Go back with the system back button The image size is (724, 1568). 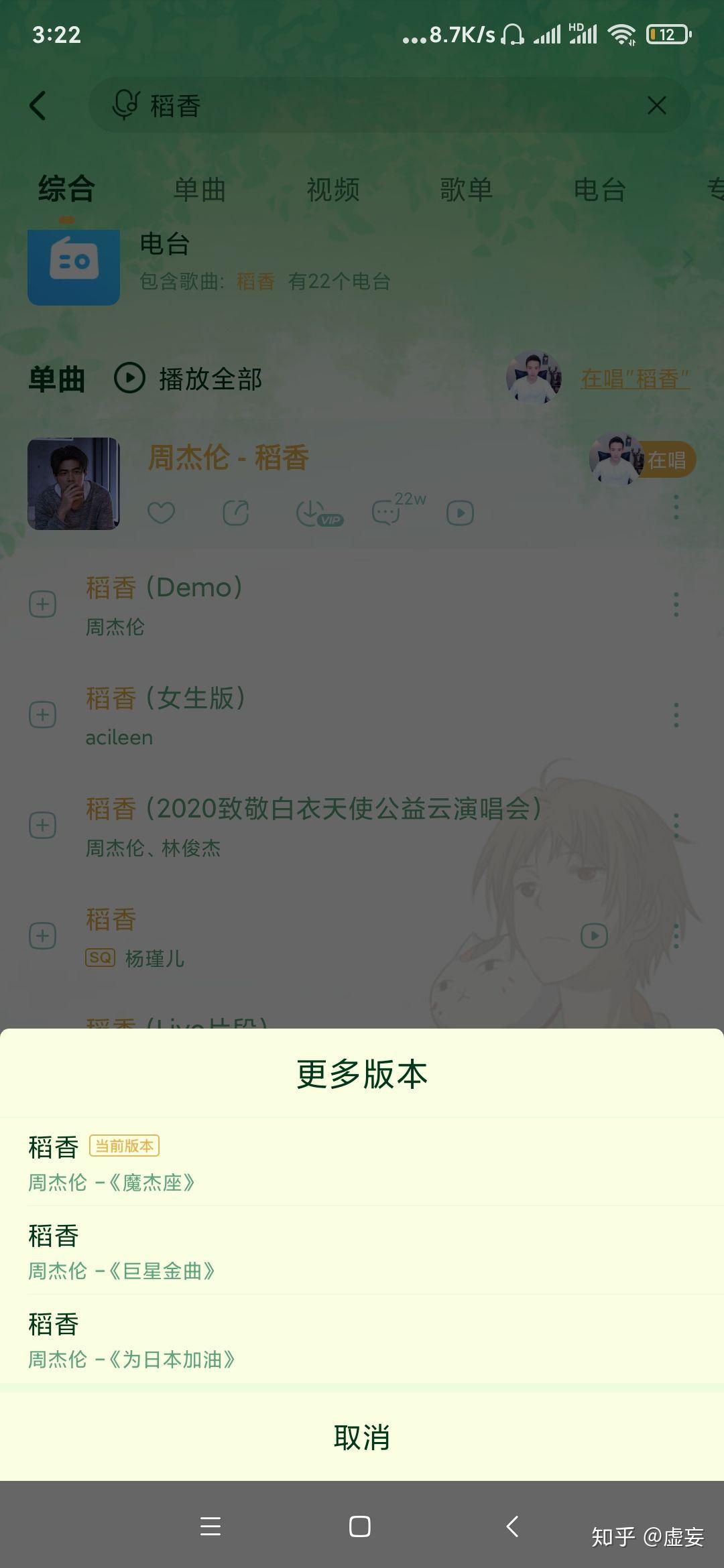(x=513, y=1526)
